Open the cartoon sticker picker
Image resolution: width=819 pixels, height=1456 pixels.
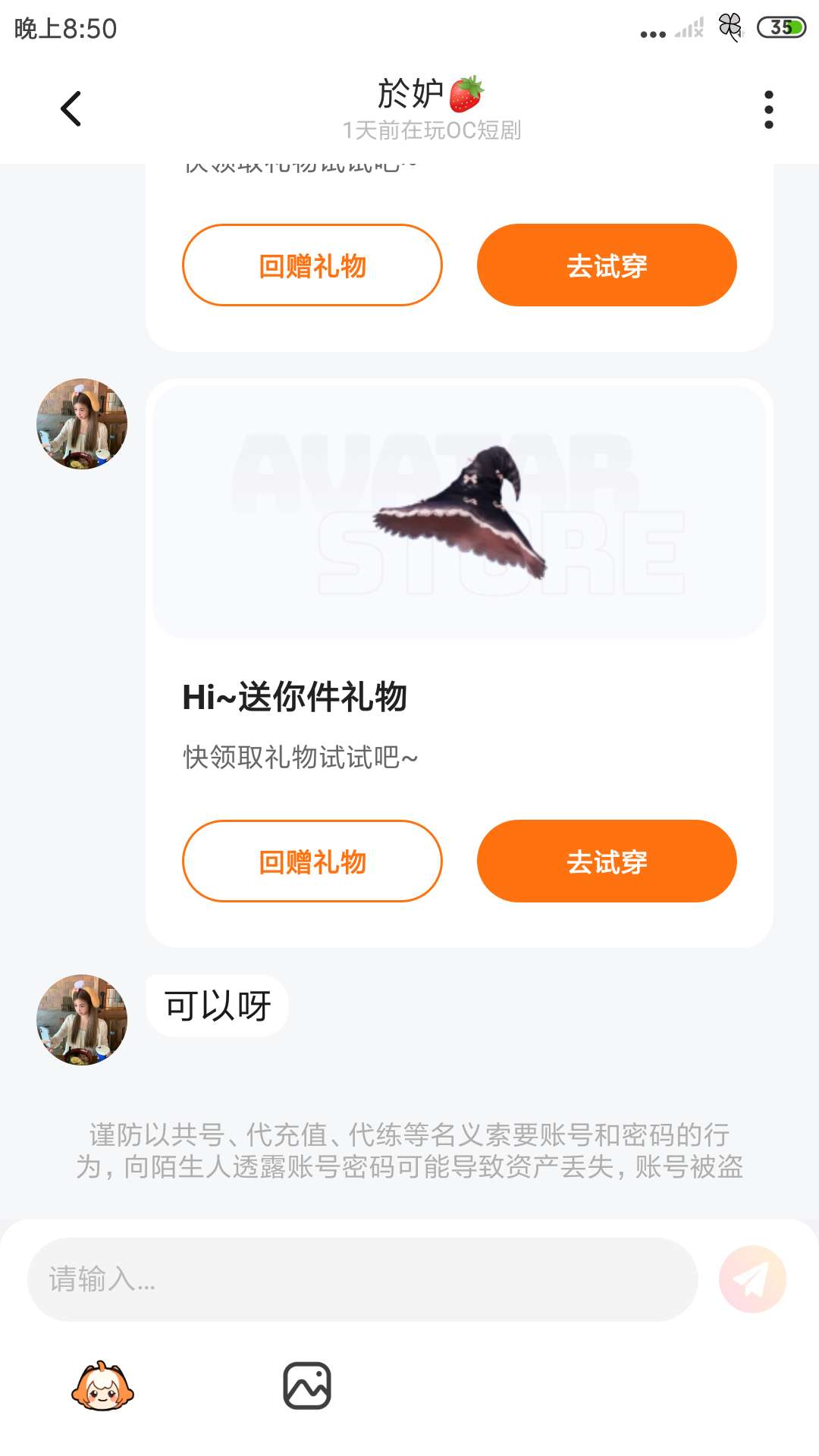tap(102, 1386)
